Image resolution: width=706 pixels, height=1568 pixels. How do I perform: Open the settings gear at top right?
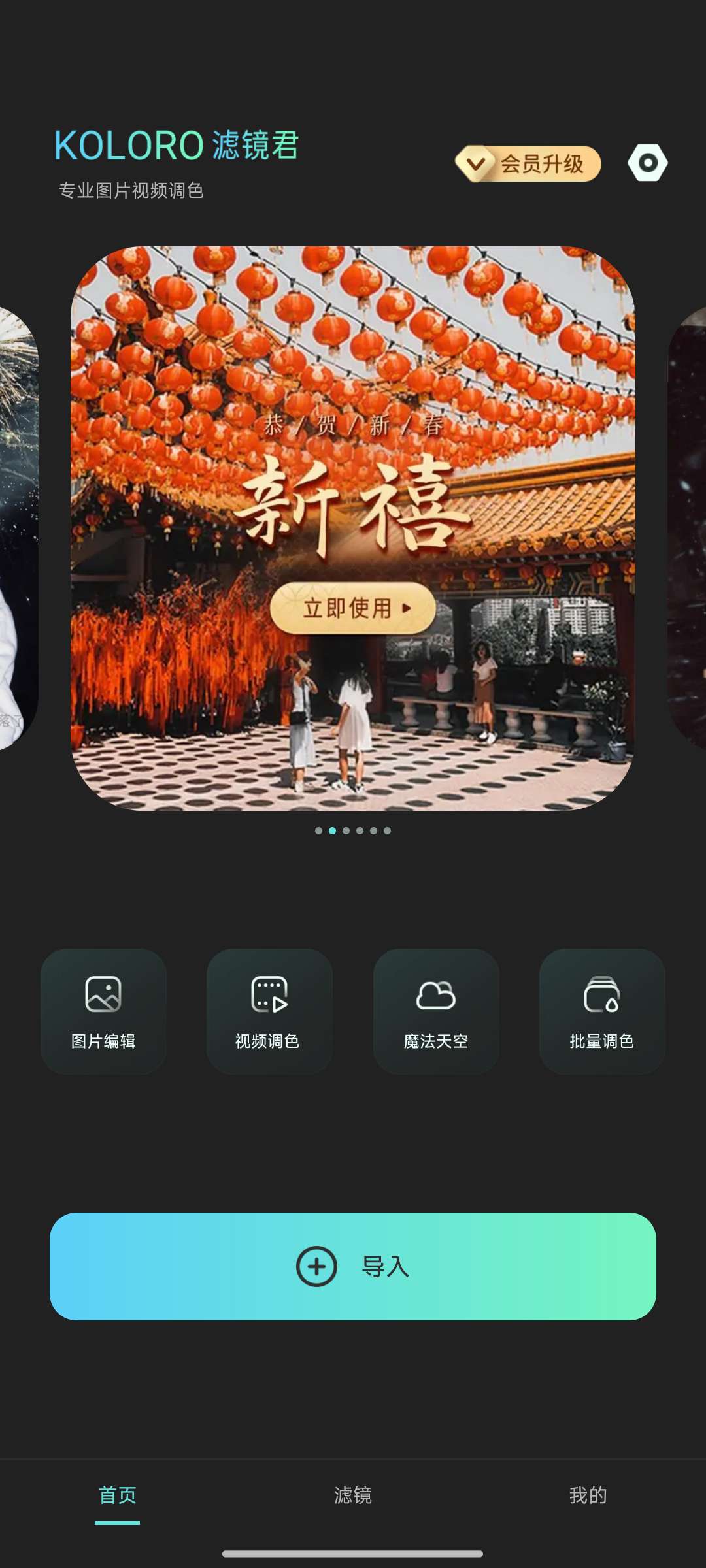(x=647, y=163)
